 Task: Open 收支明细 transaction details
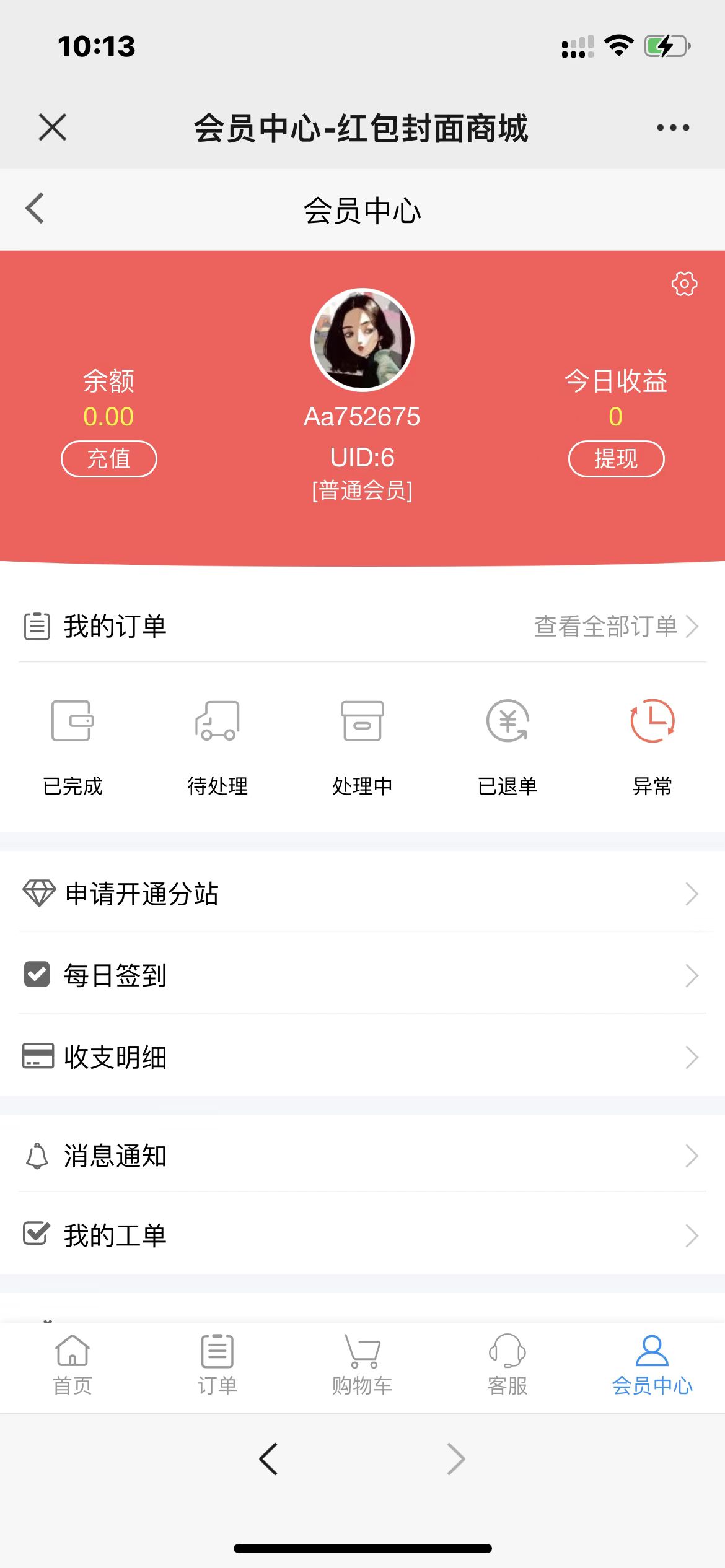[362, 1057]
